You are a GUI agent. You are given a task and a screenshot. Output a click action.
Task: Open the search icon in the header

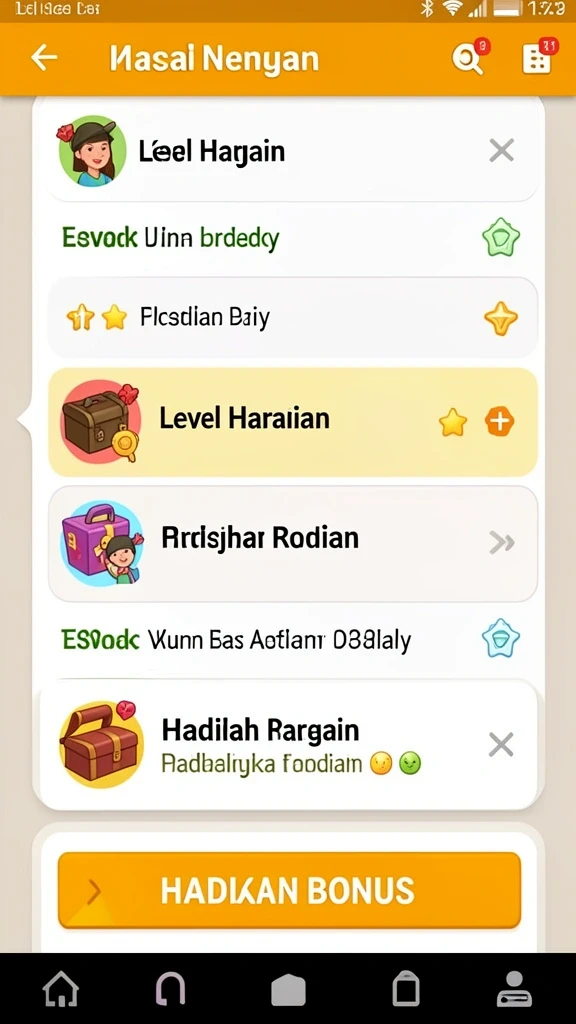pos(468,59)
